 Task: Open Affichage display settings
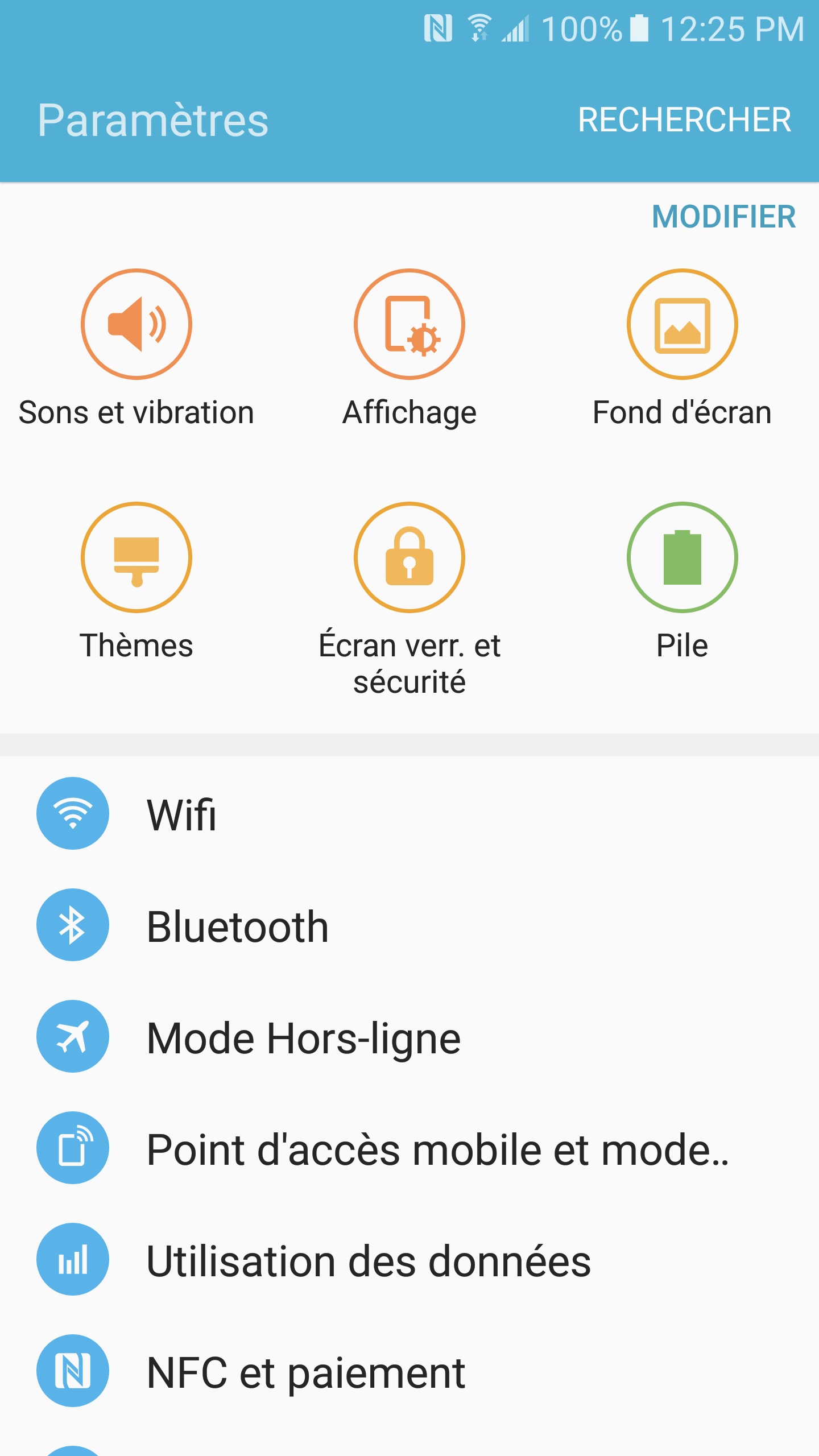(x=409, y=347)
